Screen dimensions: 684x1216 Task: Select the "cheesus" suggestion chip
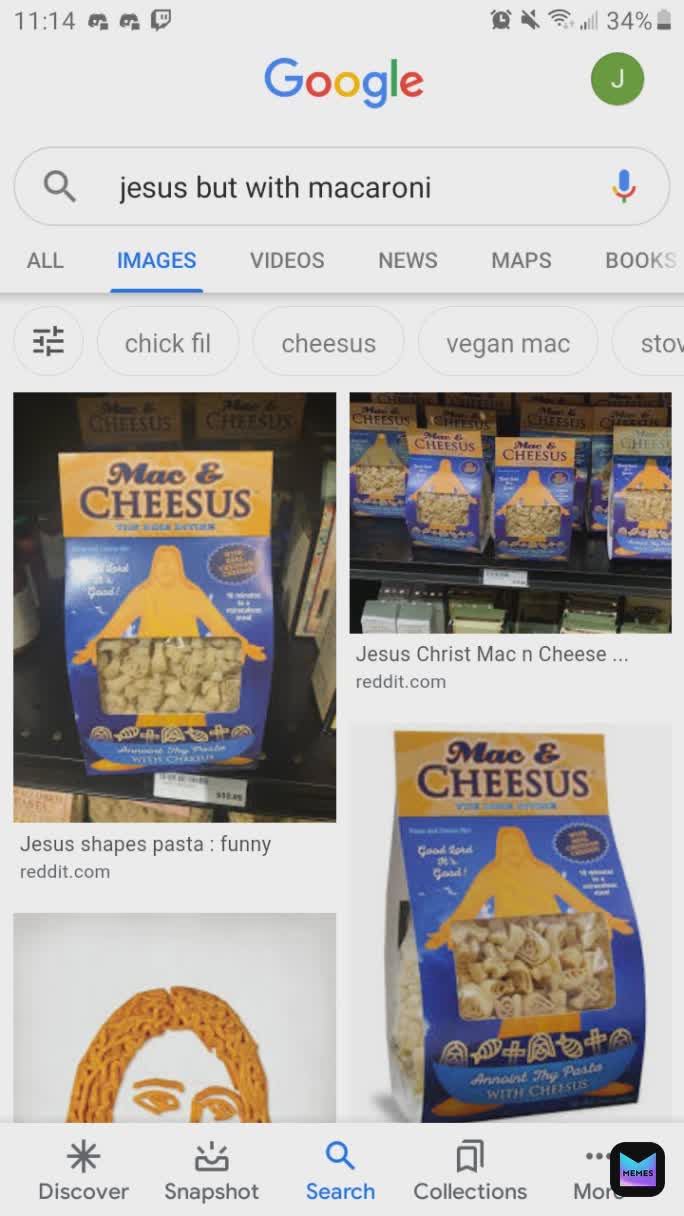(328, 343)
